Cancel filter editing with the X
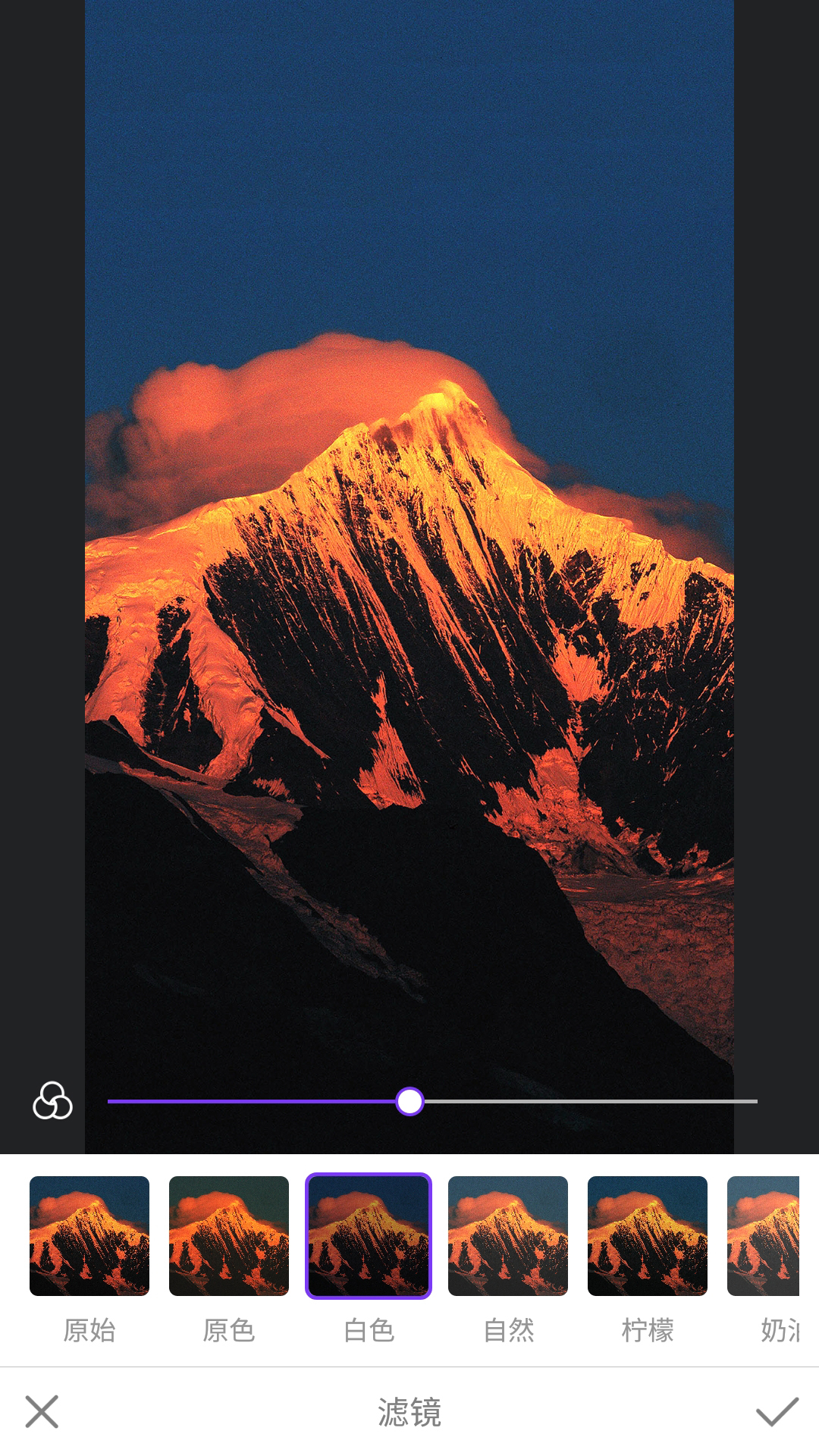Viewport: 819px width, 1456px height. [42, 1412]
